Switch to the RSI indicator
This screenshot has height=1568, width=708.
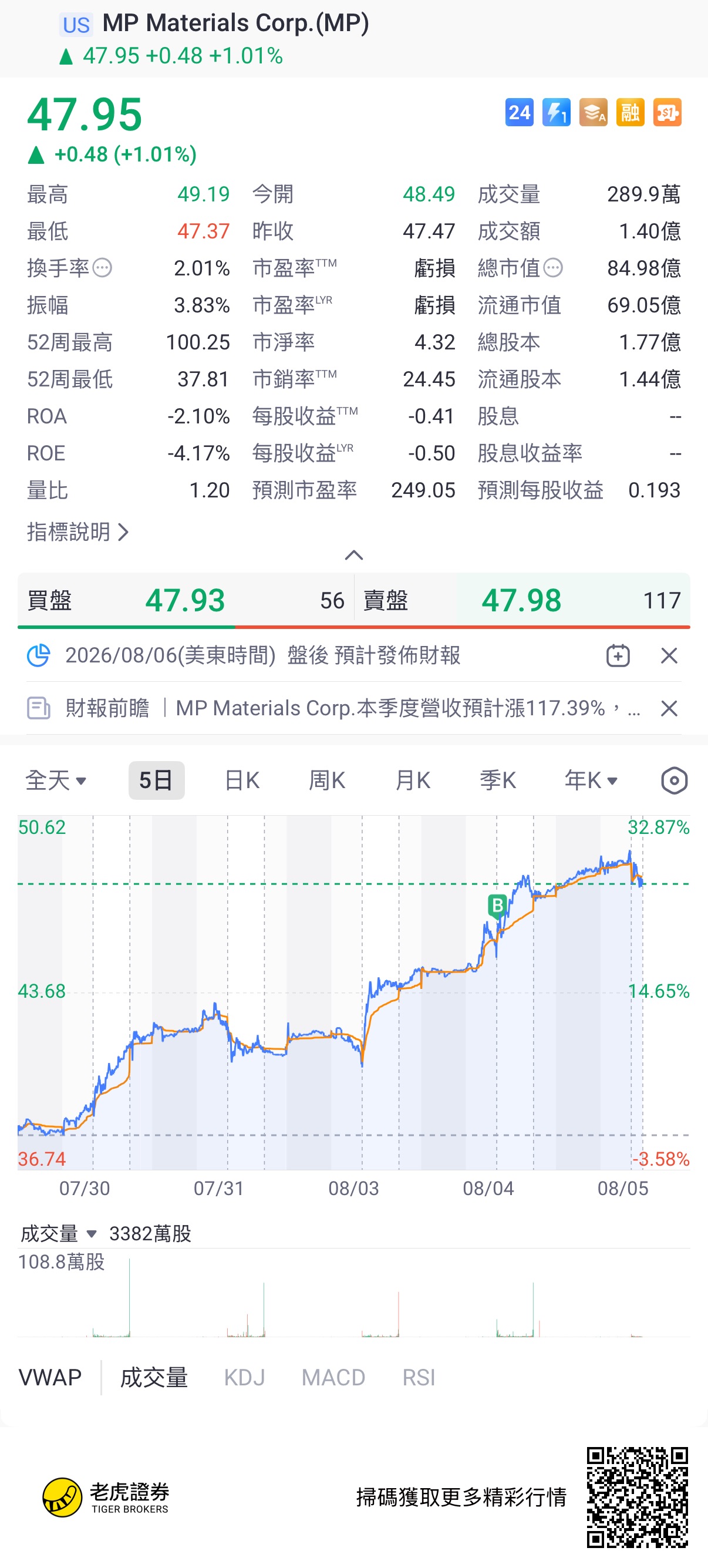pos(419,1377)
